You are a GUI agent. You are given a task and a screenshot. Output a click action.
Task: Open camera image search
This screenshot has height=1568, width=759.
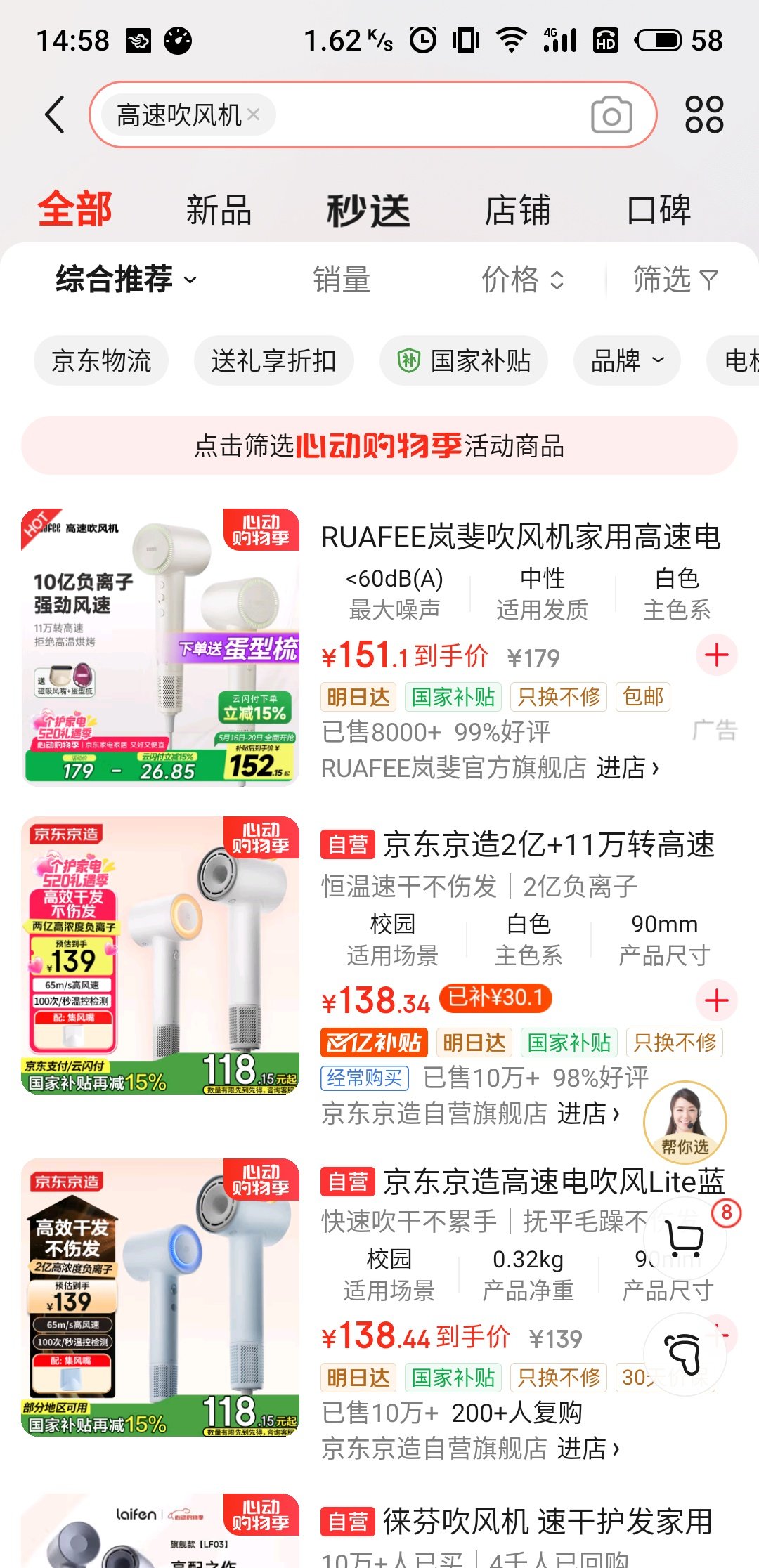(611, 115)
